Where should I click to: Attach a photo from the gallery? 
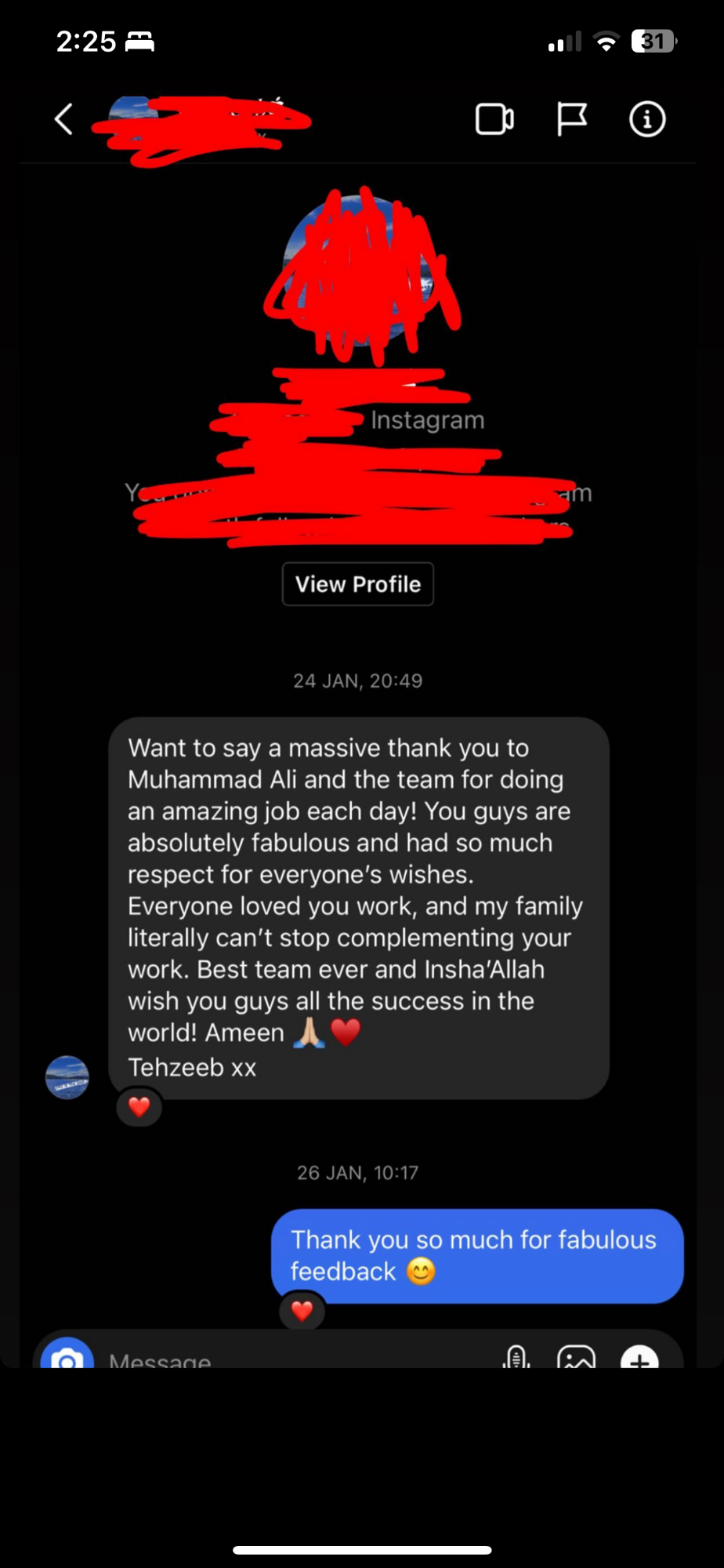point(576,1356)
